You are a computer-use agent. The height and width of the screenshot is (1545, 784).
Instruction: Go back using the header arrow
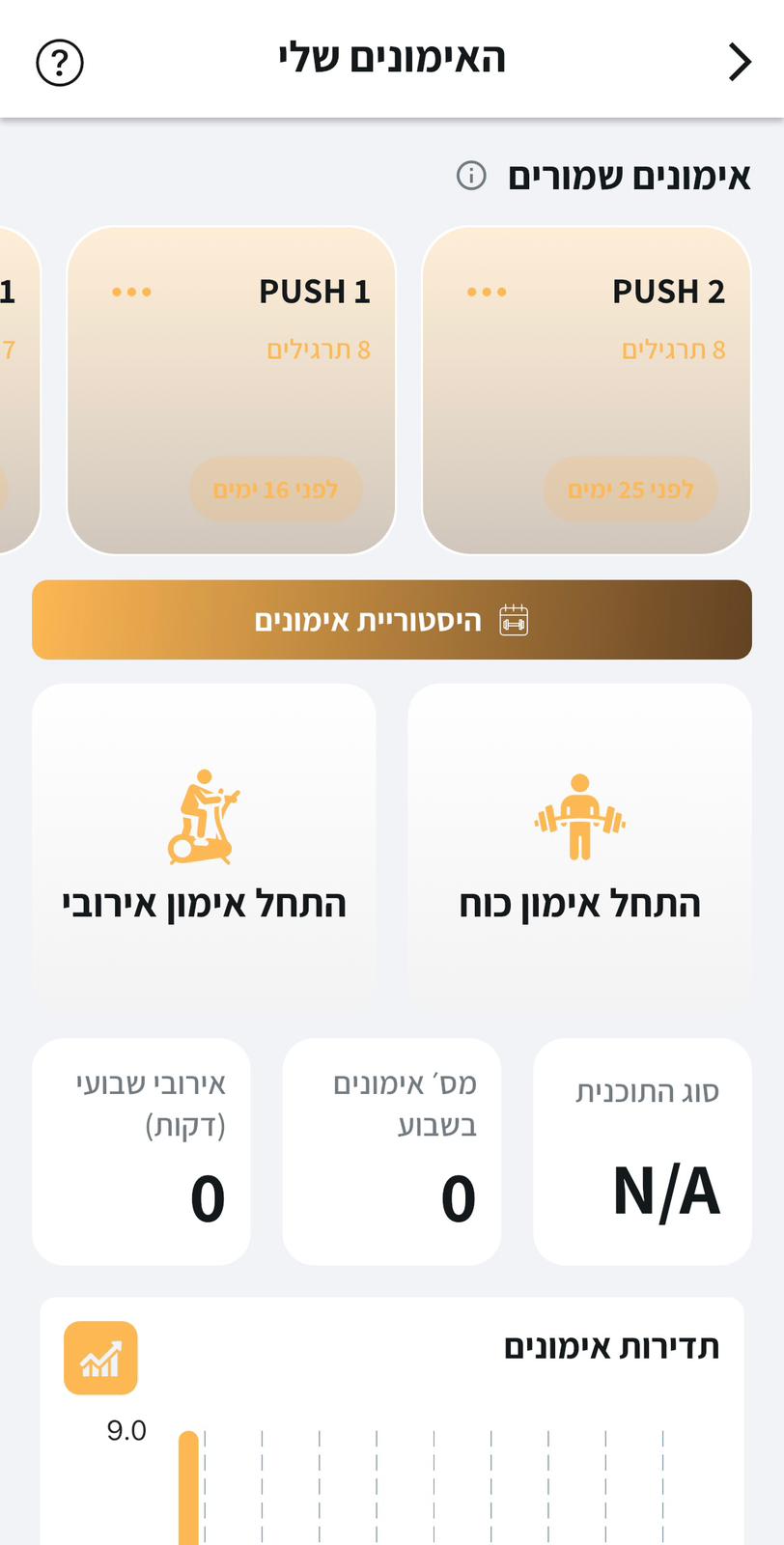pyautogui.click(x=740, y=62)
